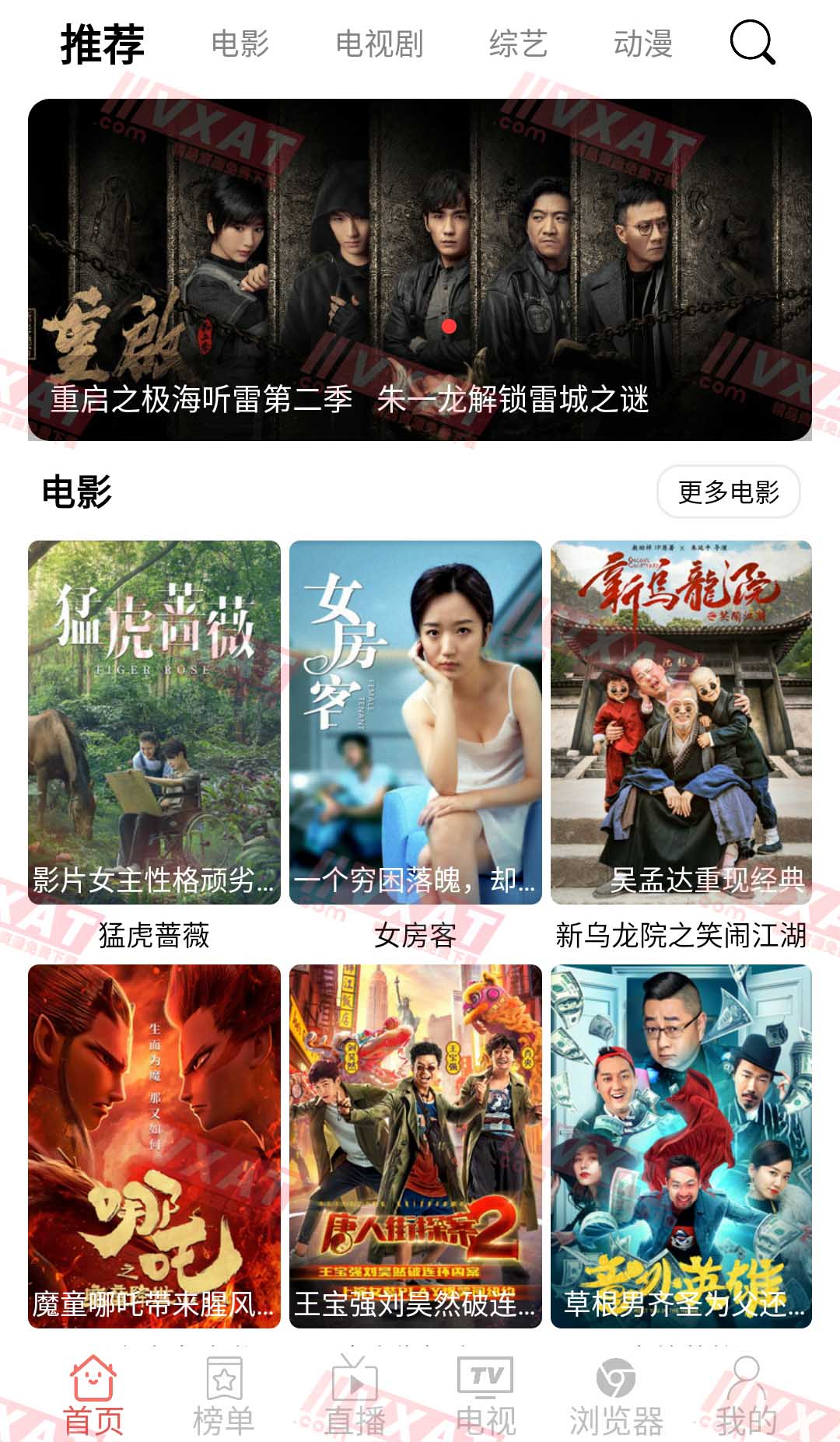Open 新乌龙院之笑闹江湖 movie details
This screenshot has height=1442, width=840.
679,723
